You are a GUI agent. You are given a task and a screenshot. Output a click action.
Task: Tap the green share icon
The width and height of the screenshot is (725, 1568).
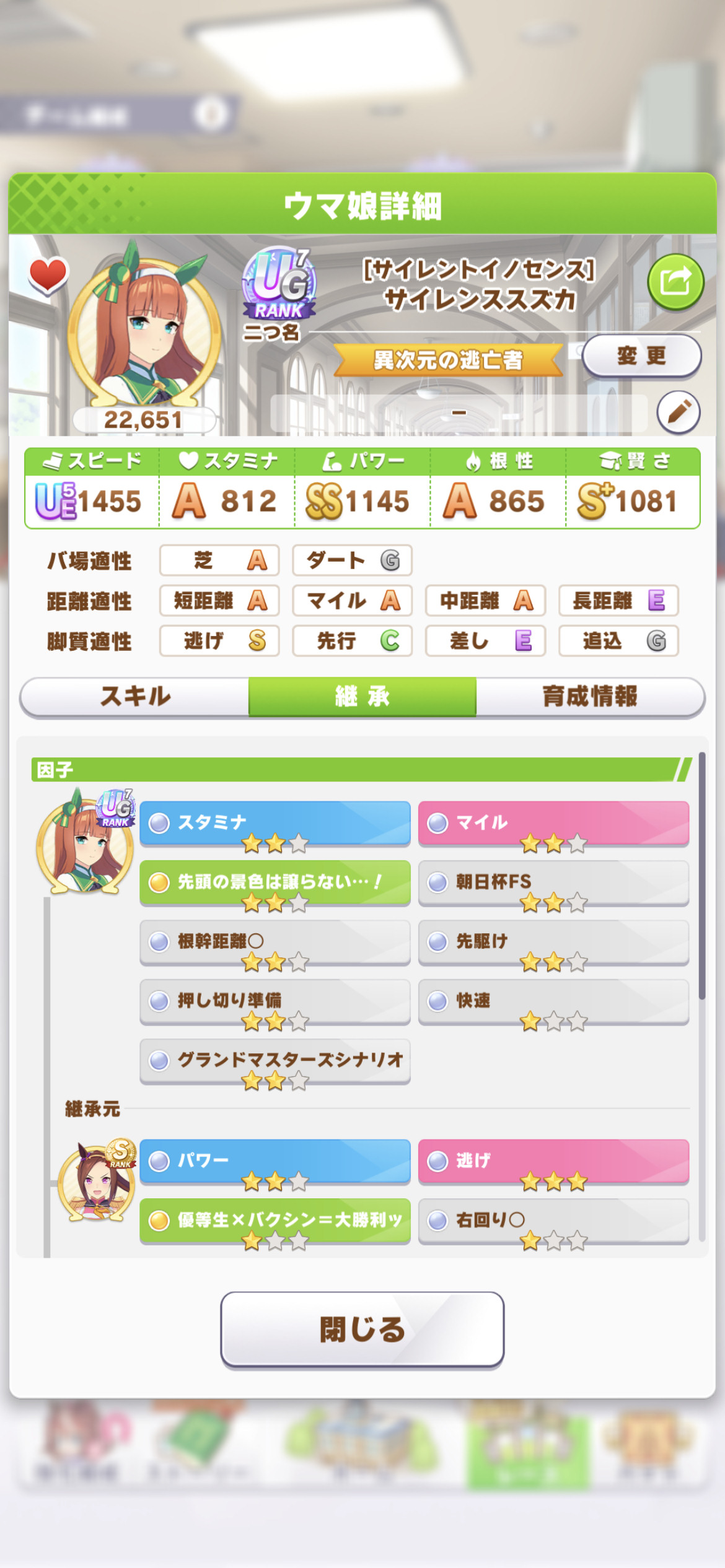pos(675,282)
